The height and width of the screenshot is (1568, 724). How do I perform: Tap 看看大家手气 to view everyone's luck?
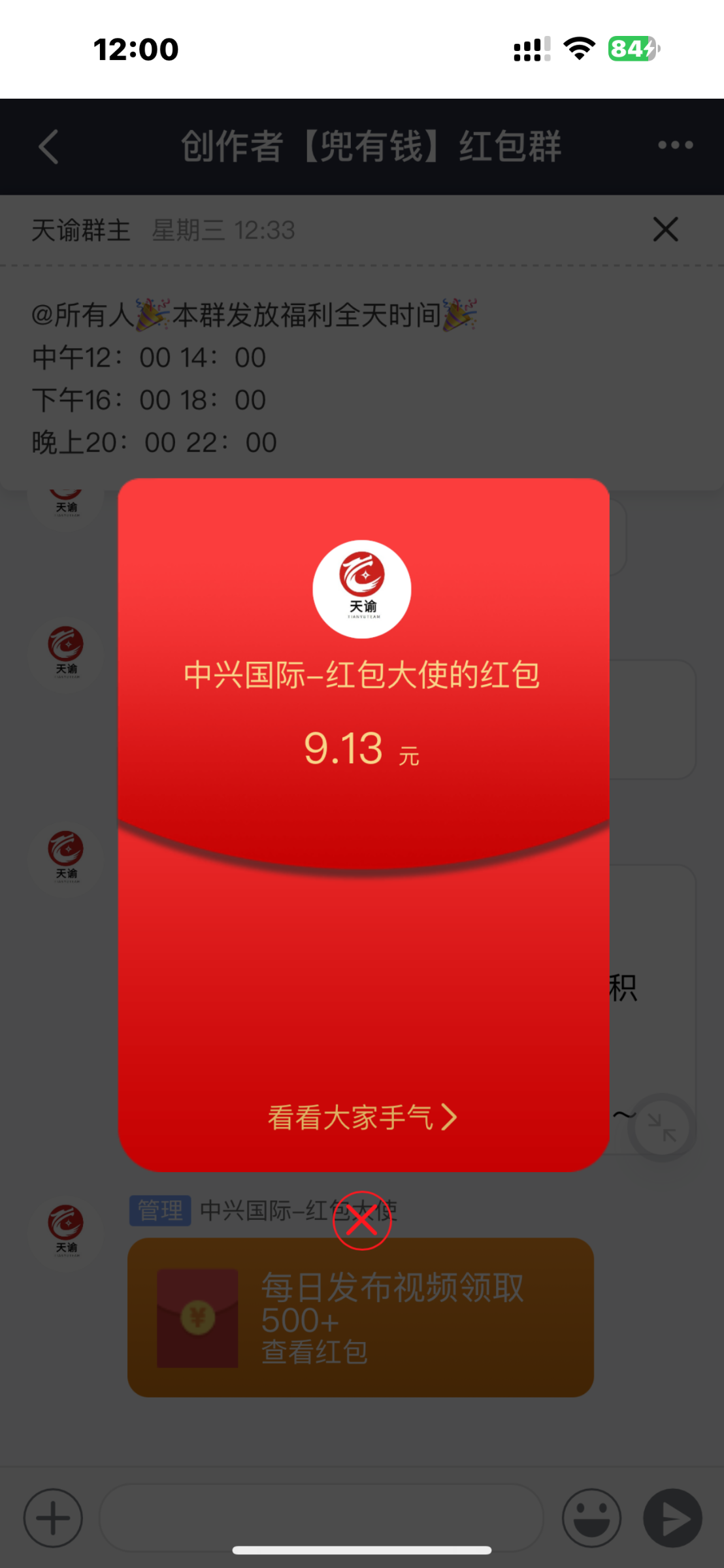click(x=361, y=1117)
